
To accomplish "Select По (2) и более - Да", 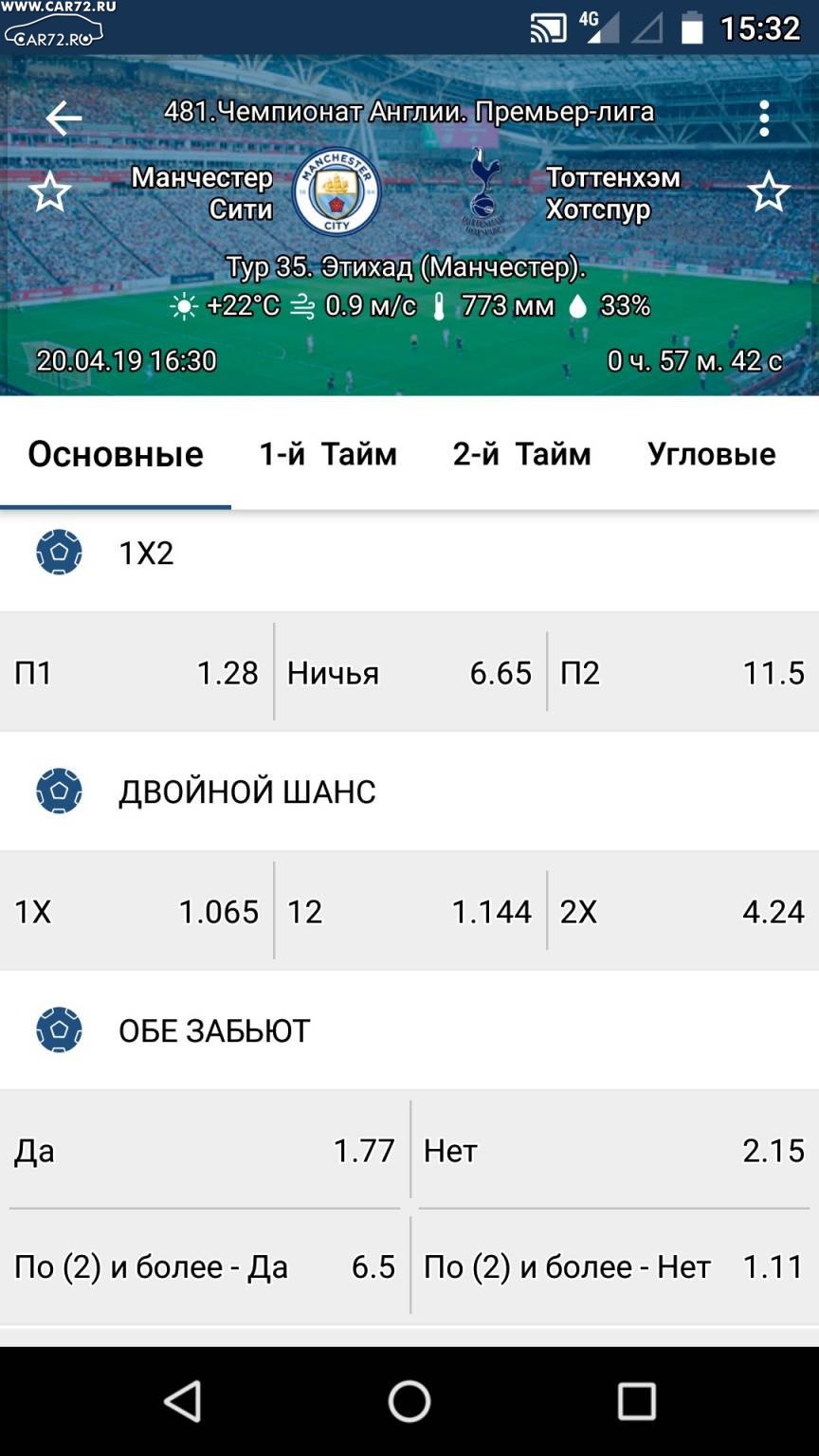I will tap(205, 1266).
